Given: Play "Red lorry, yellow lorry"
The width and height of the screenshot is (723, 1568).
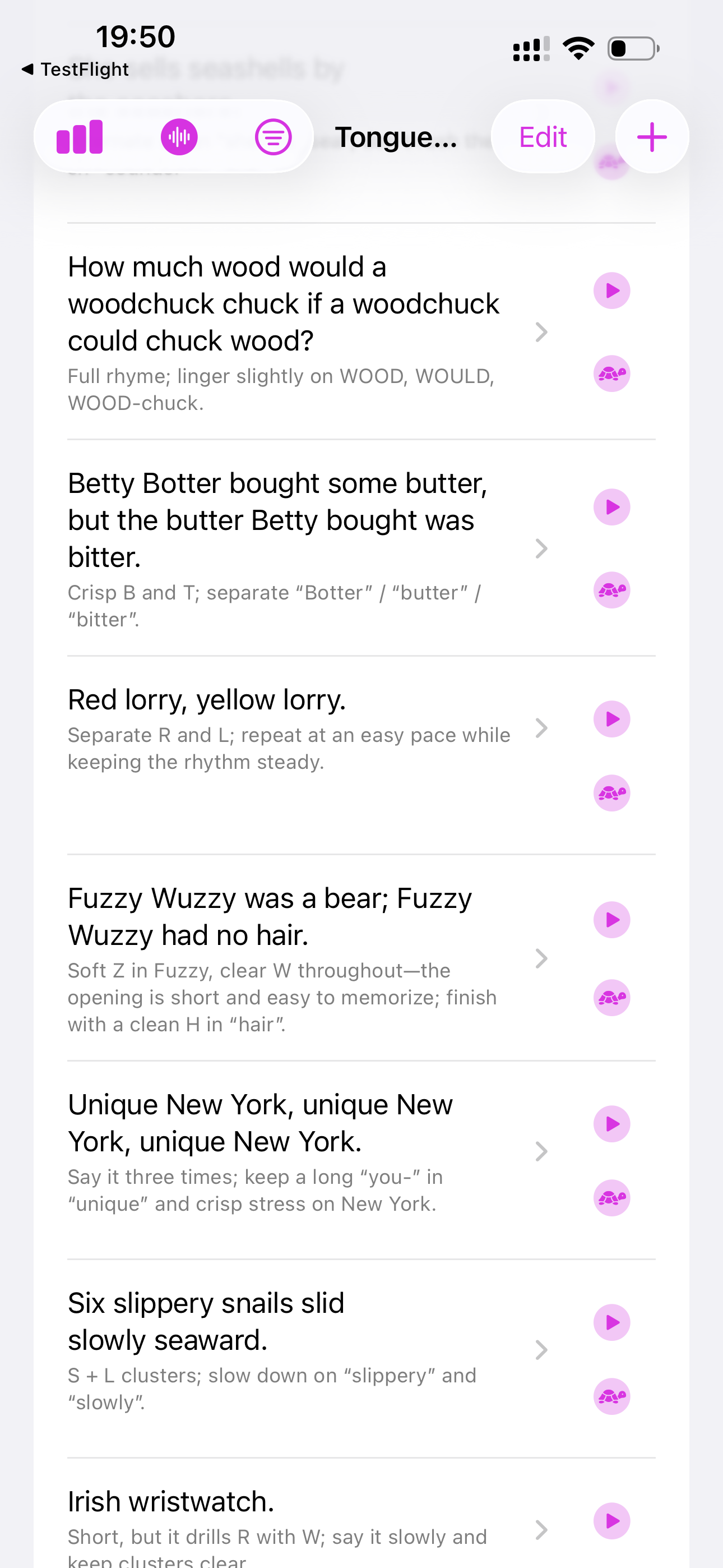Looking at the screenshot, I should point(611,719).
